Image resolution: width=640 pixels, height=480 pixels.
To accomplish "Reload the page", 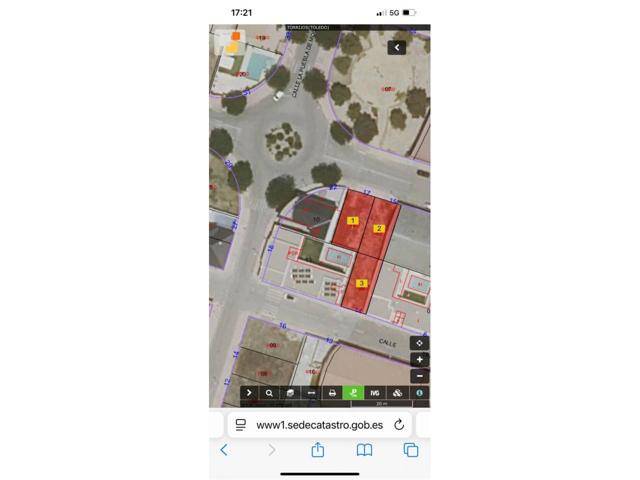I will coord(399,424).
